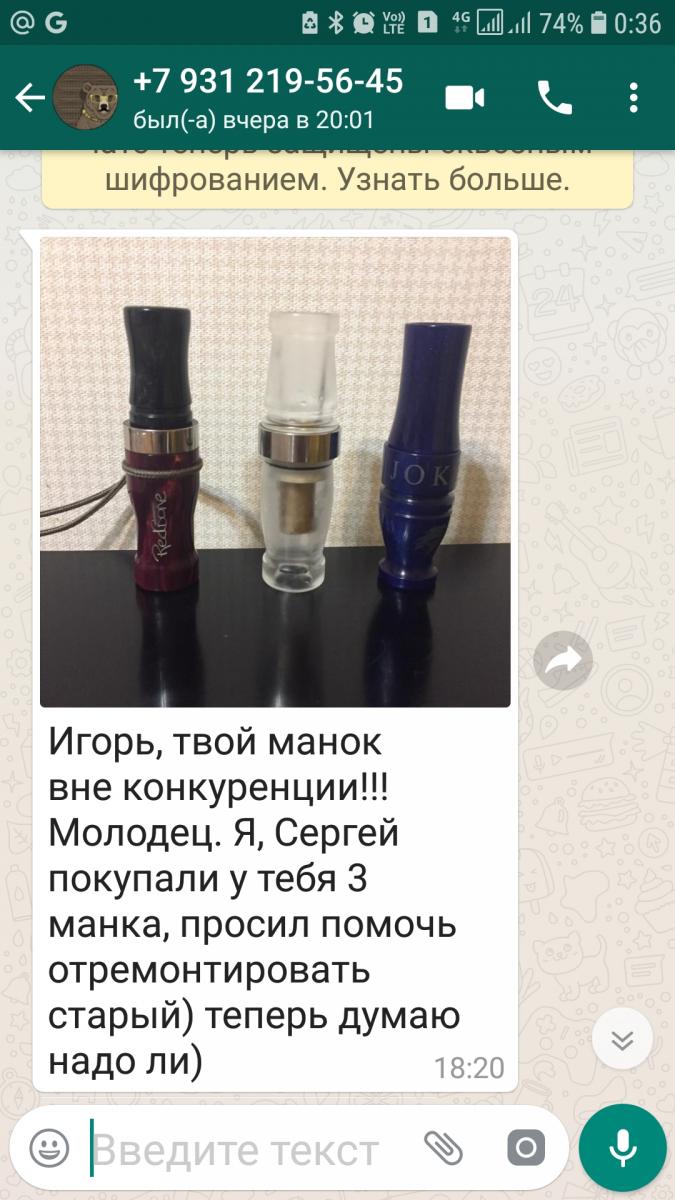675x1200 pixels.
Task: Go back to the chat list
Action: click(x=30, y=98)
